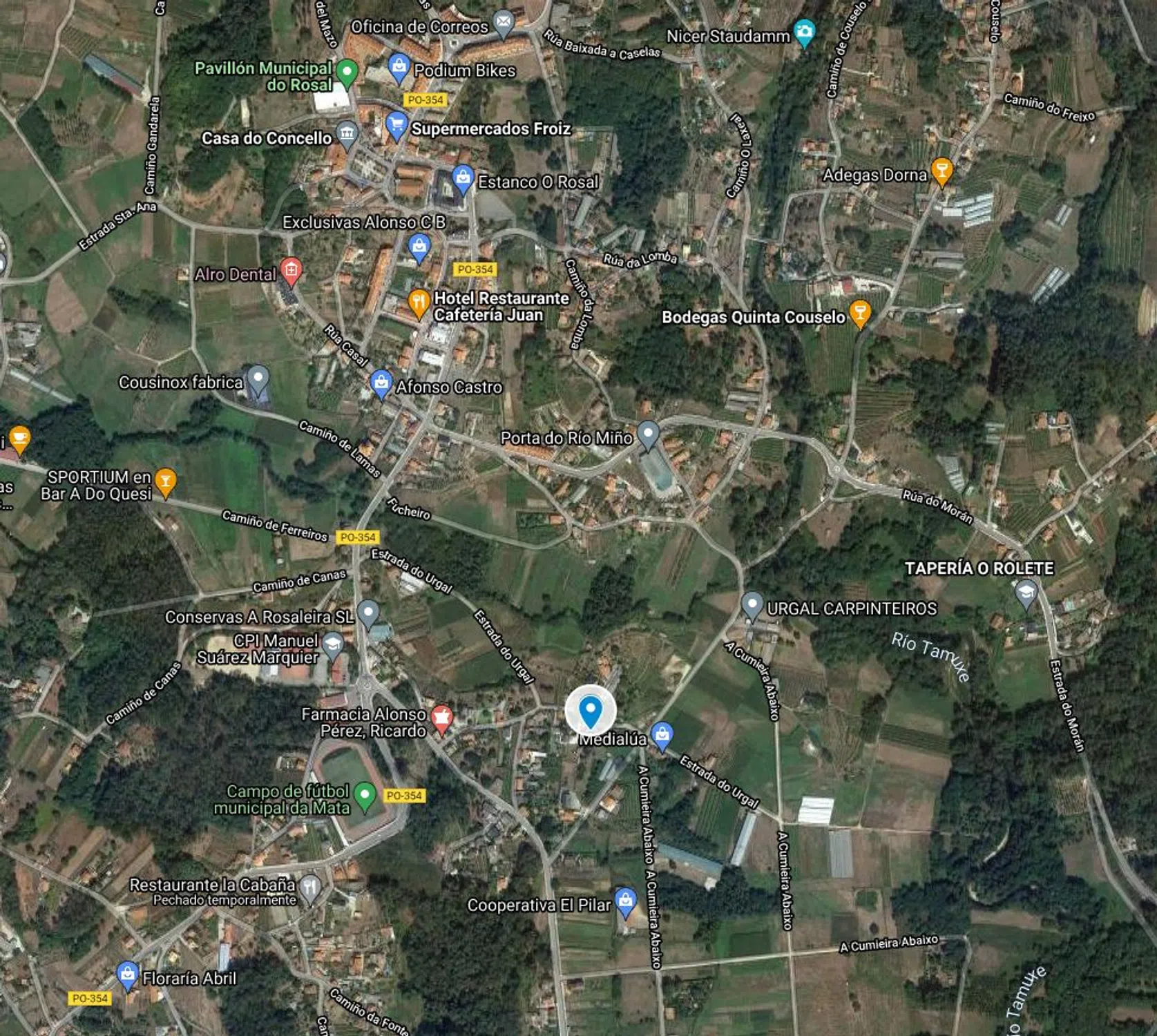This screenshot has height=1036, width=1157.
Task: Tap the Bodegas Quinta Couselo marker
Action: [859, 312]
